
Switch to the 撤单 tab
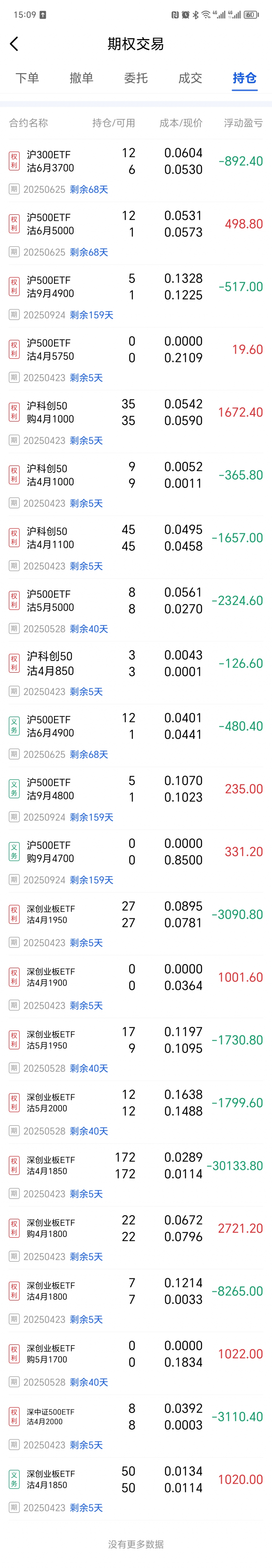tap(82, 78)
